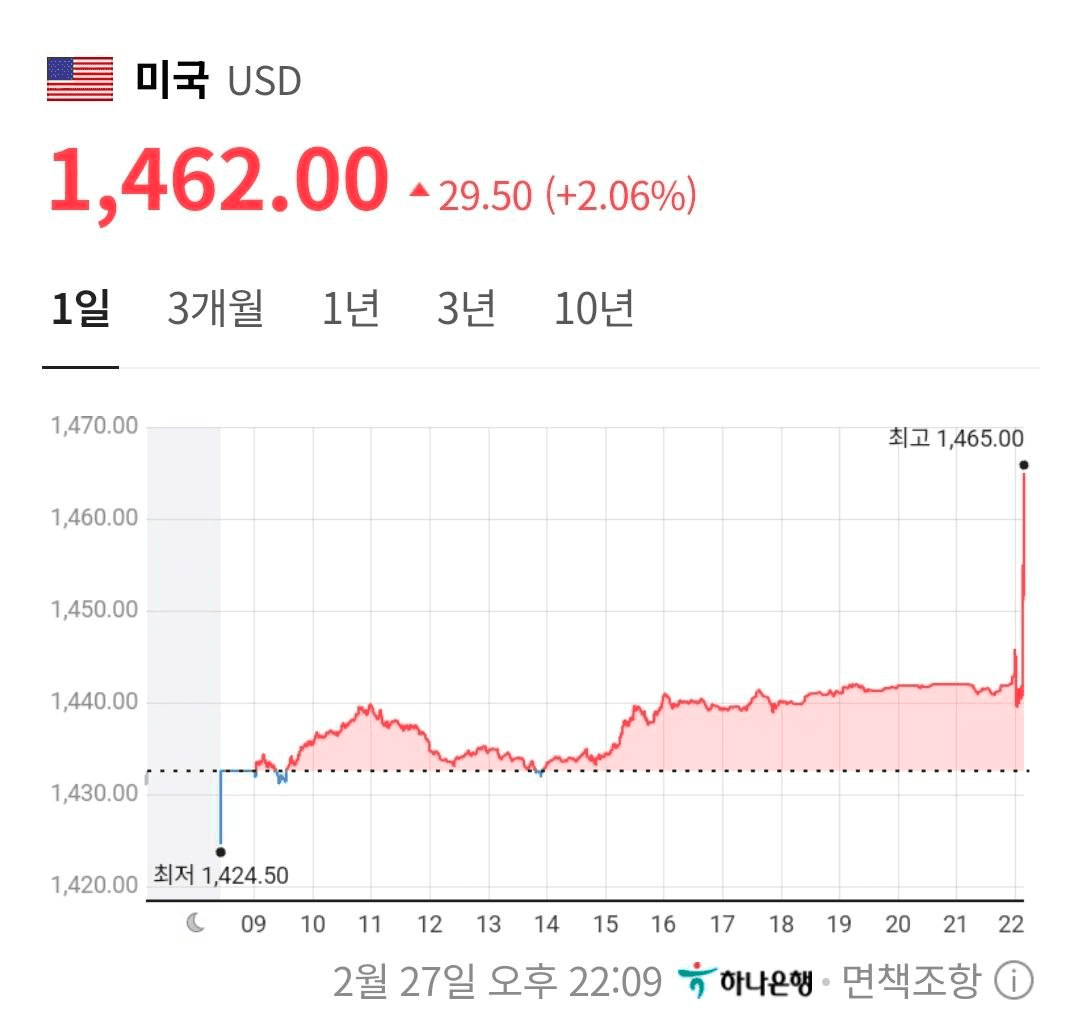Select the 1일 chart period tab
This screenshot has width=1079, height=1032.
click(x=80, y=309)
